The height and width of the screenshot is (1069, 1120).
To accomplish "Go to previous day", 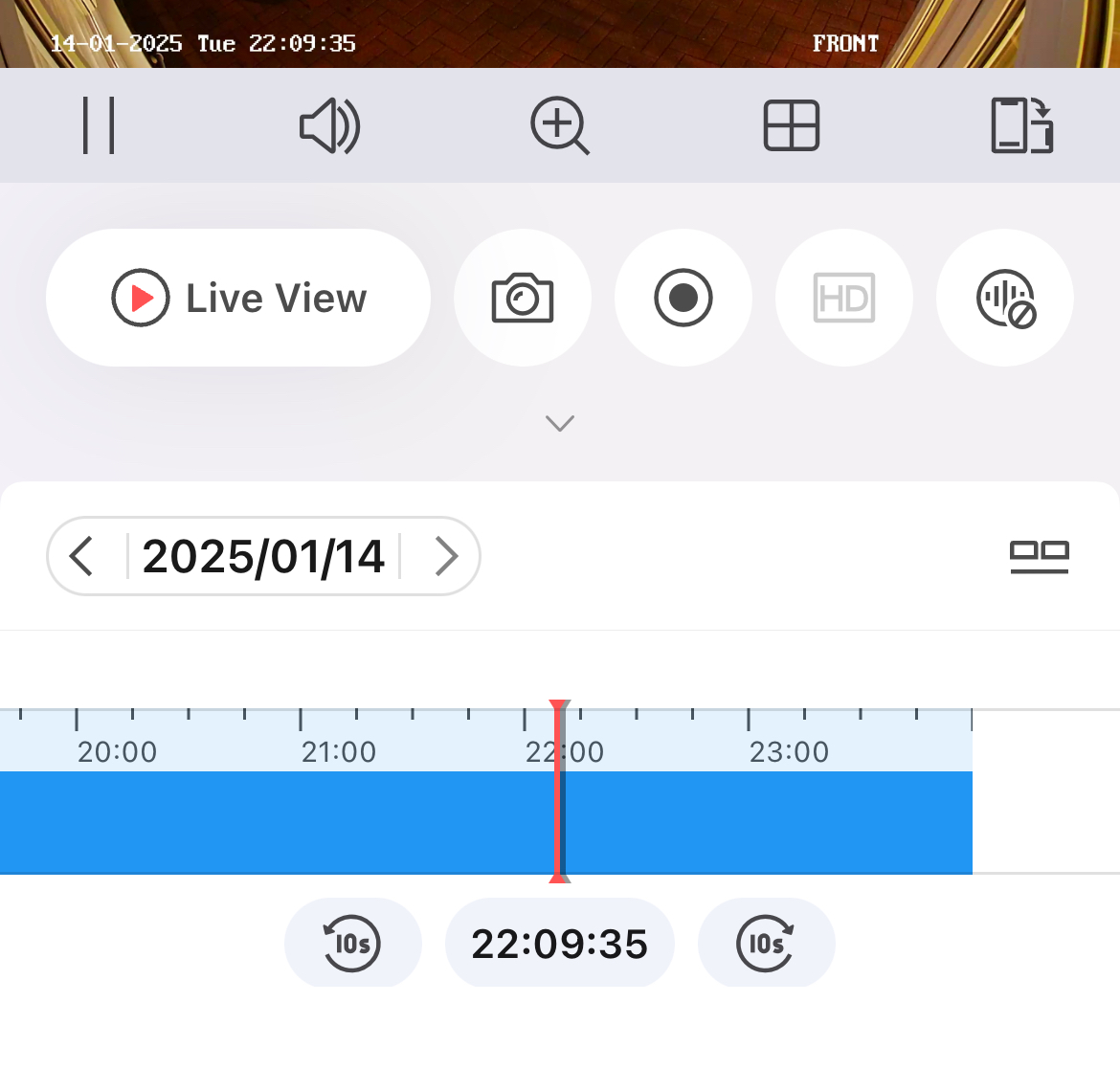I will (82, 556).
